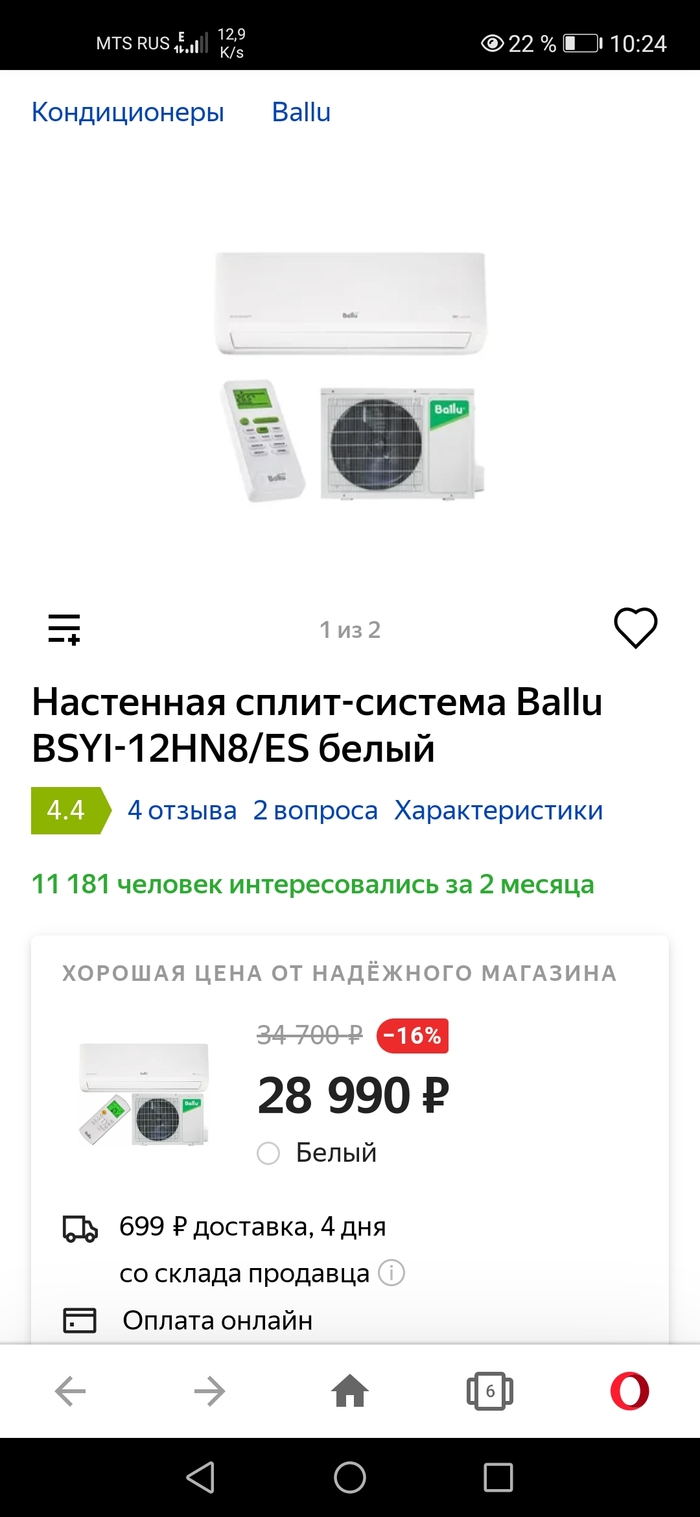Screen dimensions: 700x1517
Task: Open the Opera menu
Action: click(630, 1391)
